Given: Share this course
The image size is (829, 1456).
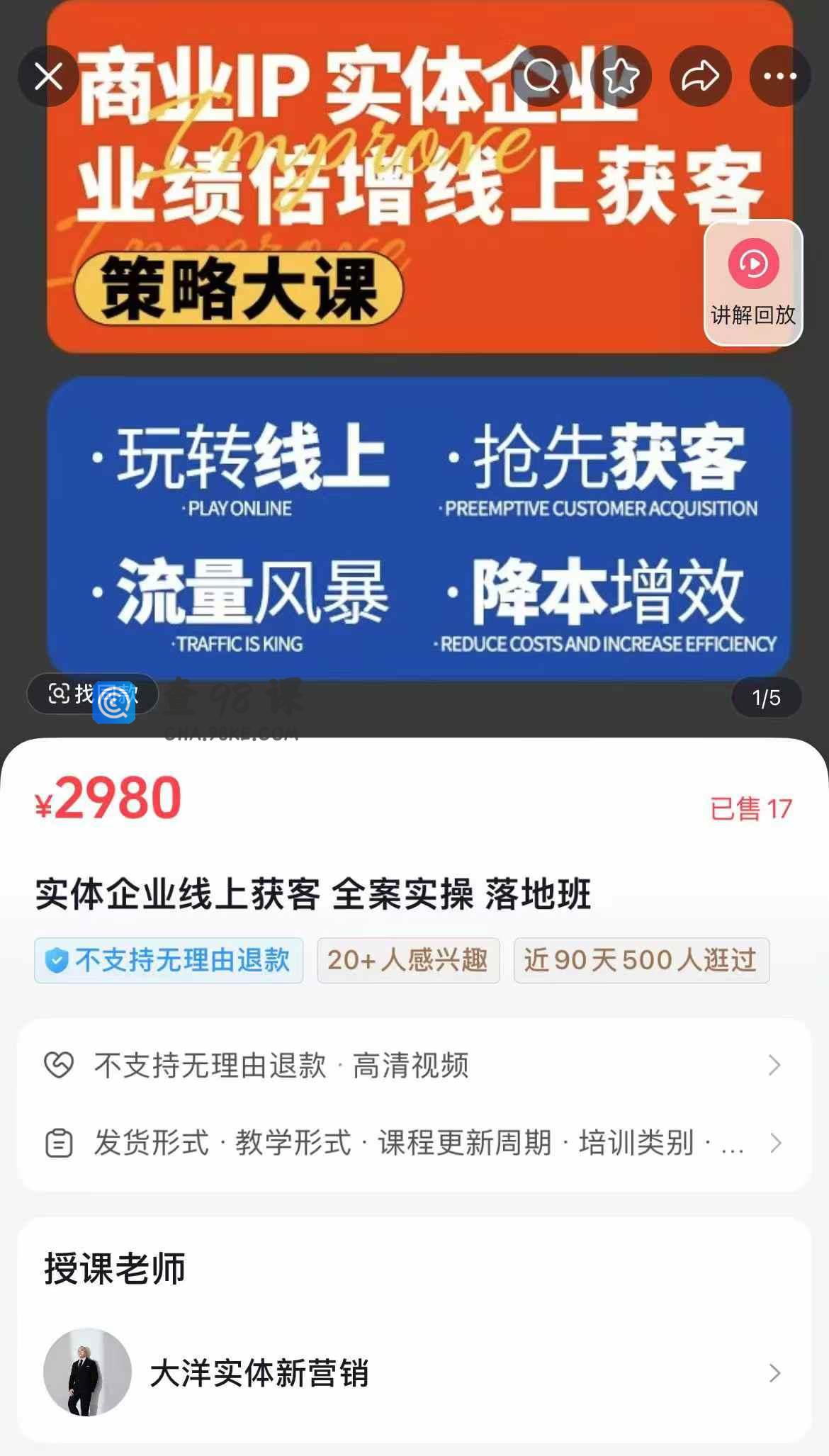Looking at the screenshot, I should point(700,76).
